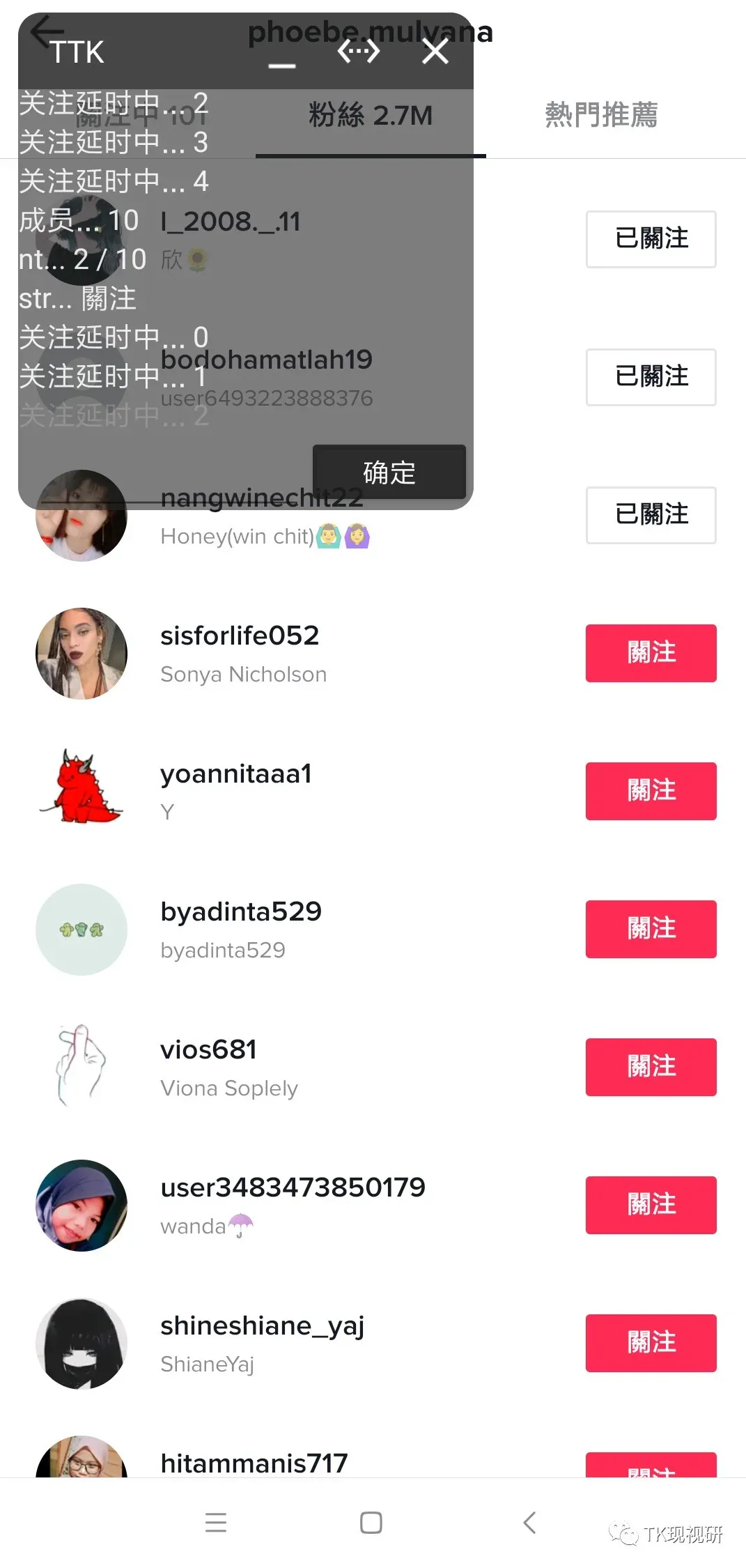
Task: Unfollow bodohamatlah19 via 已關注 button
Action: [x=651, y=377]
